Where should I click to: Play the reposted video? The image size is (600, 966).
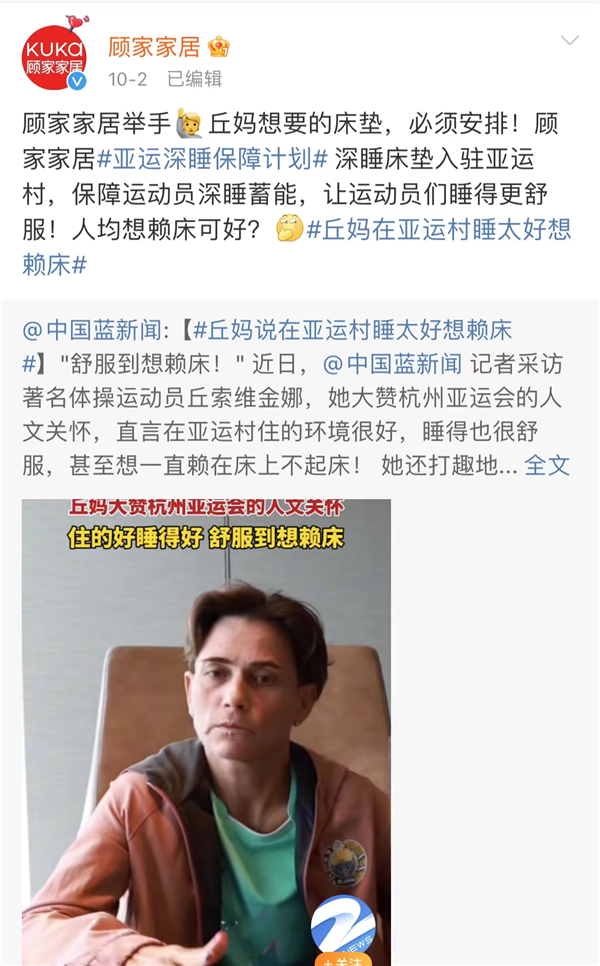(206, 730)
